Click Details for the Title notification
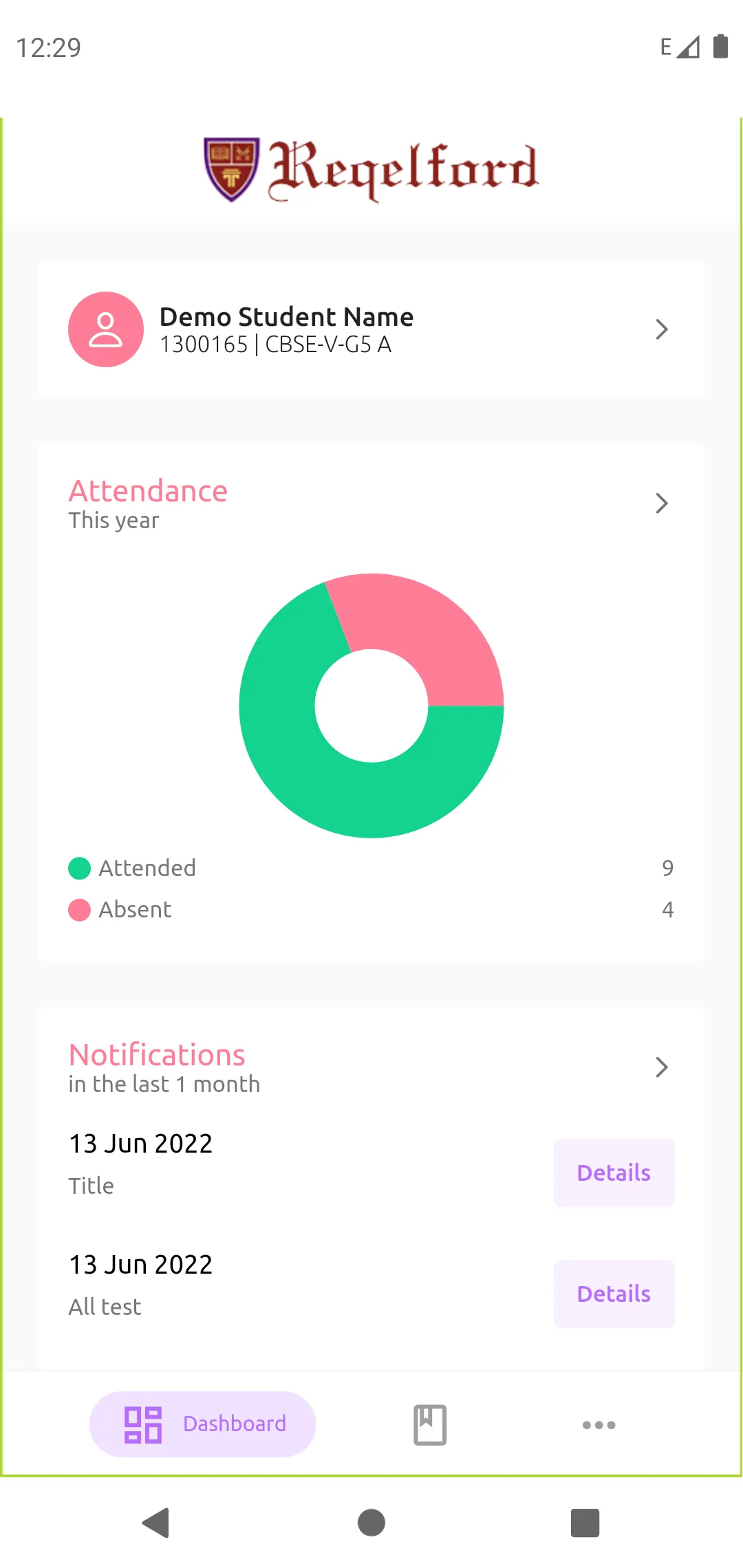This screenshot has width=743, height=1568. (613, 1173)
